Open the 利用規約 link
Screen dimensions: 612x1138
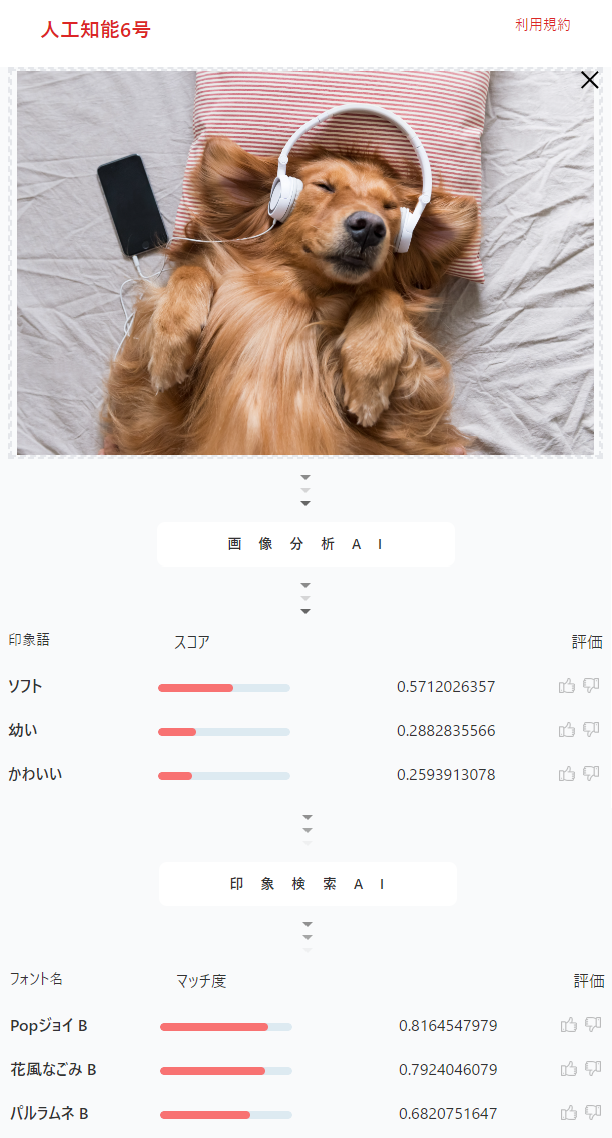pyautogui.click(x=542, y=25)
